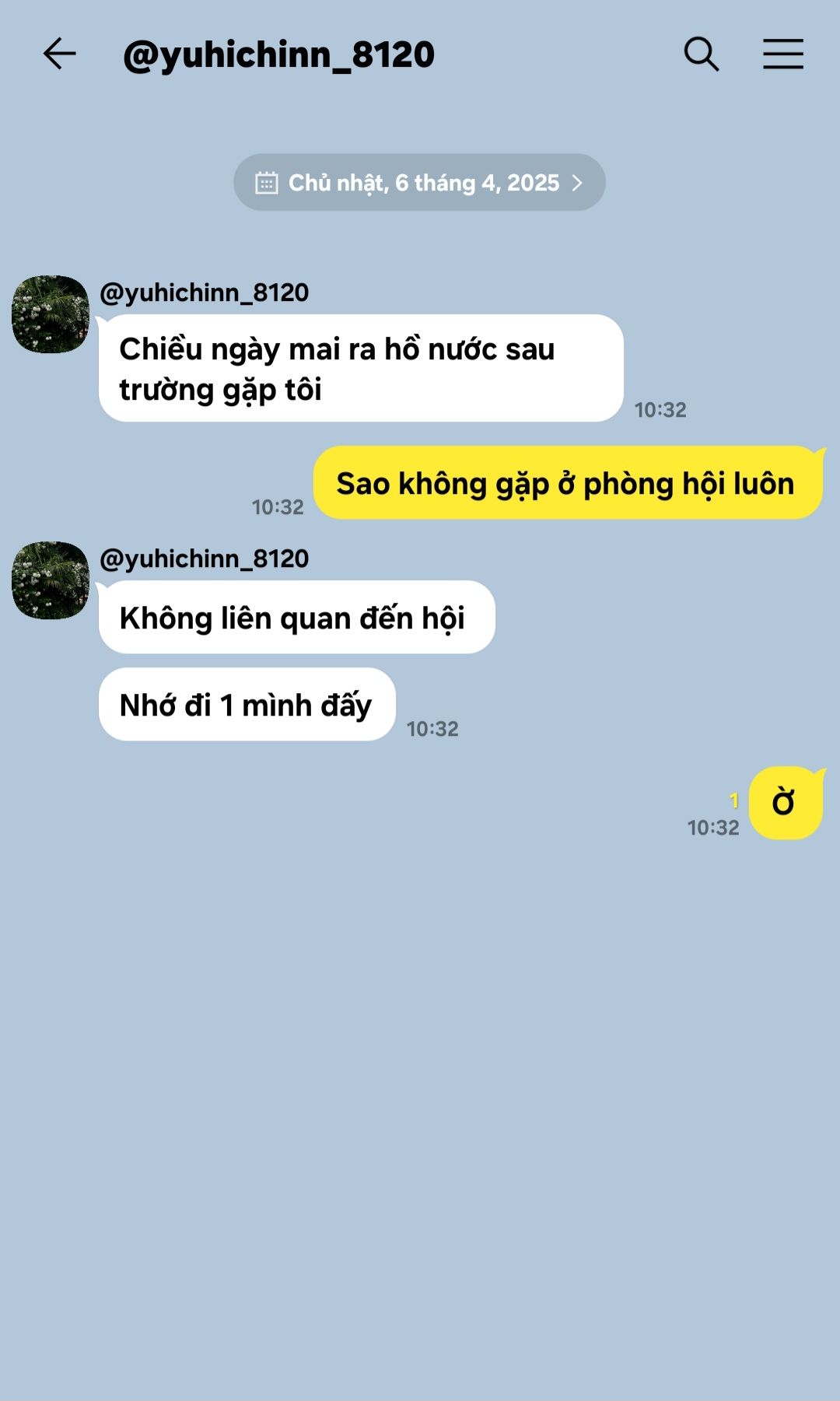Go back using the arrow icon
Screen dimensions: 840x1401
click(x=59, y=54)
